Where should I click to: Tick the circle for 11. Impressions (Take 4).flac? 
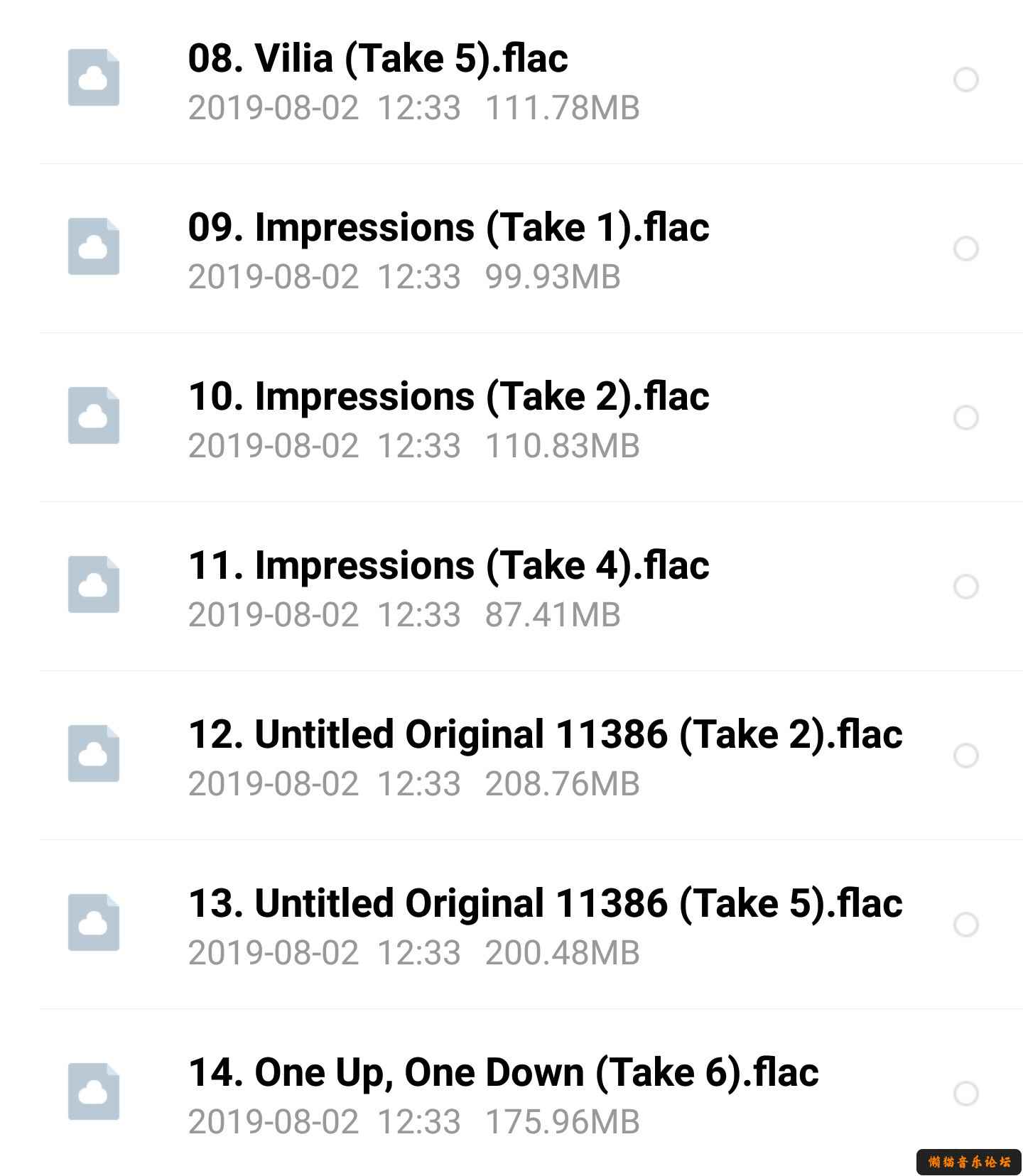[965, 587]
